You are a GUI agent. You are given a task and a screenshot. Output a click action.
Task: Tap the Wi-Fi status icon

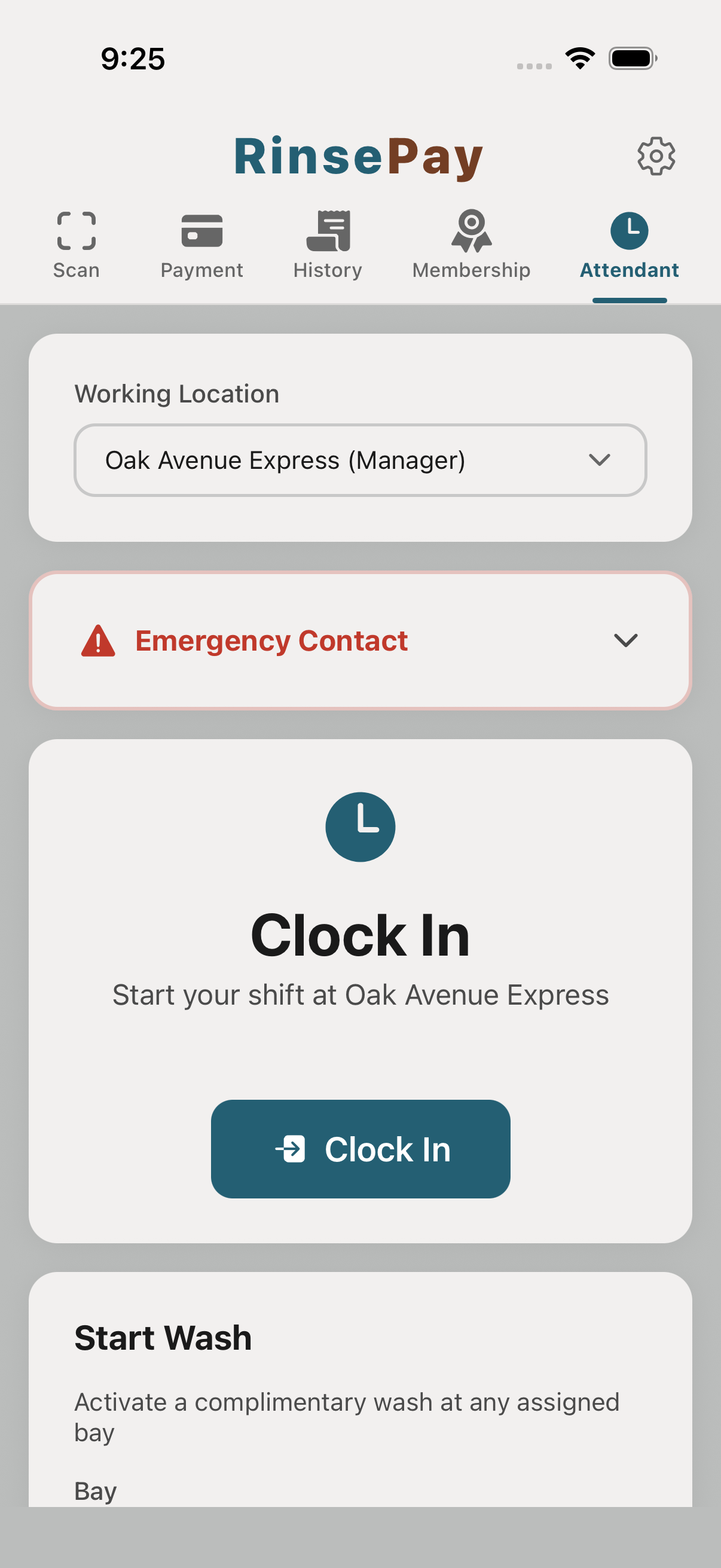(x=579, y=57)
